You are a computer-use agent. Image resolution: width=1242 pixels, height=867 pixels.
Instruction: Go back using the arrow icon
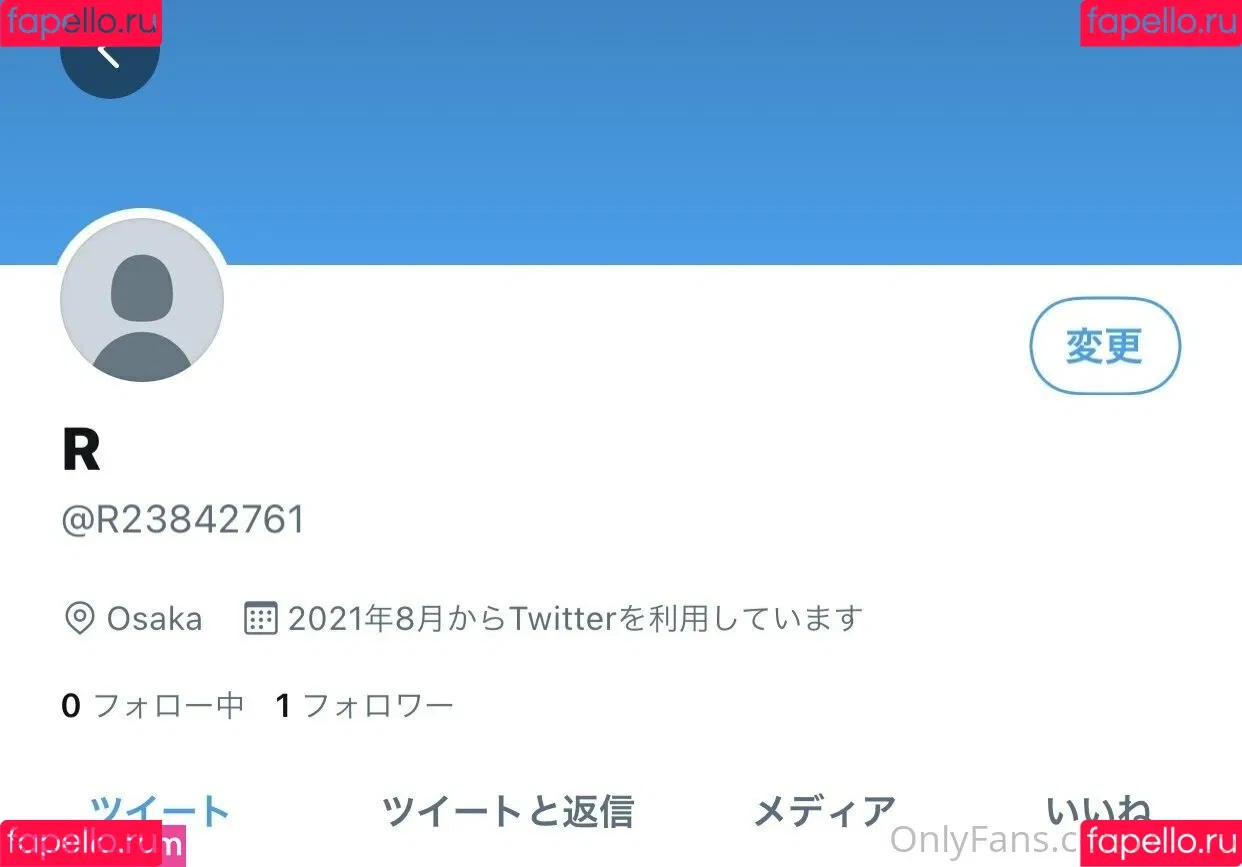pyautogui.click(x=110, y=58)
